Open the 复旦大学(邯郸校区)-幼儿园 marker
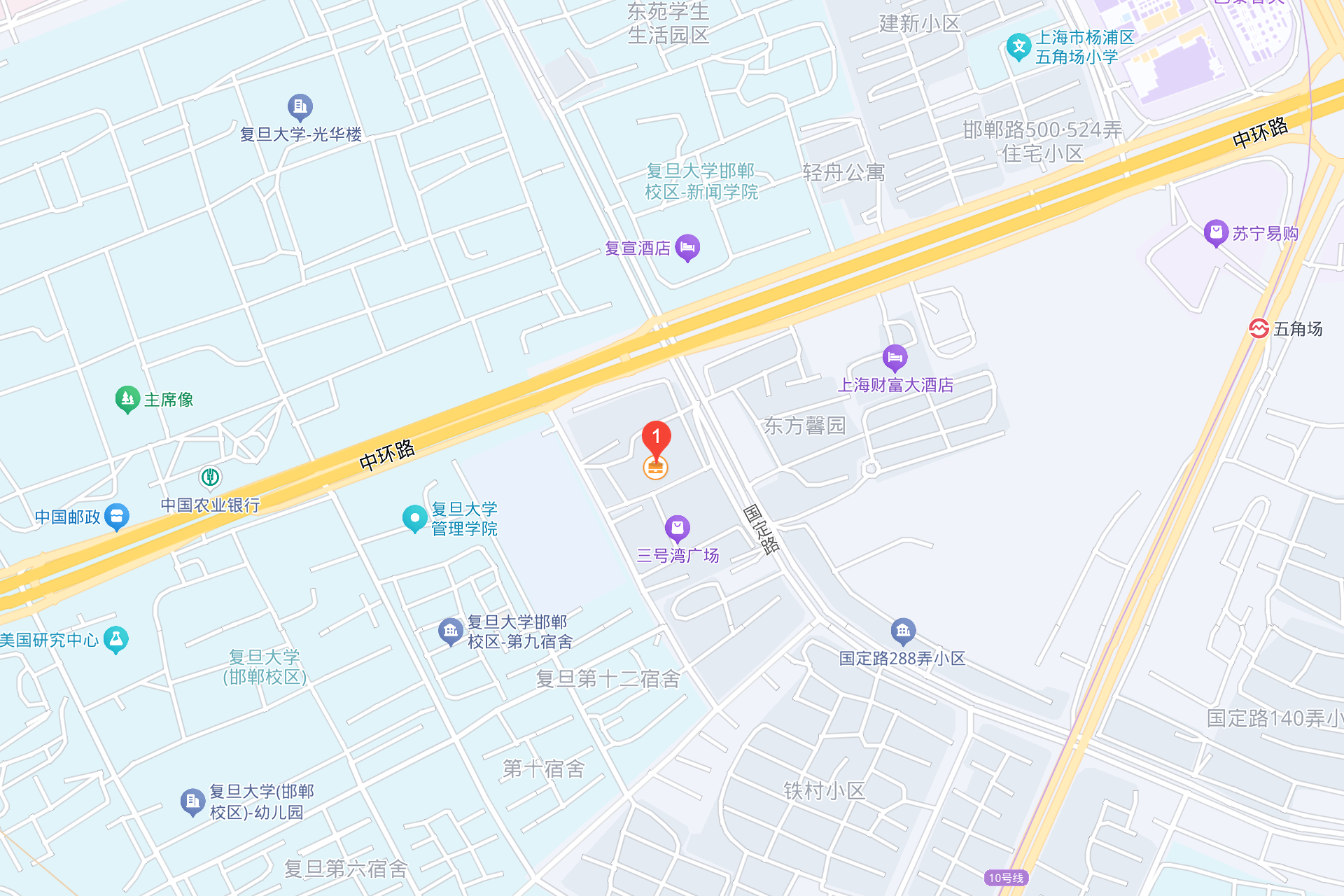The width and height of the screenshot is (1344, 896). click(192, 801)
